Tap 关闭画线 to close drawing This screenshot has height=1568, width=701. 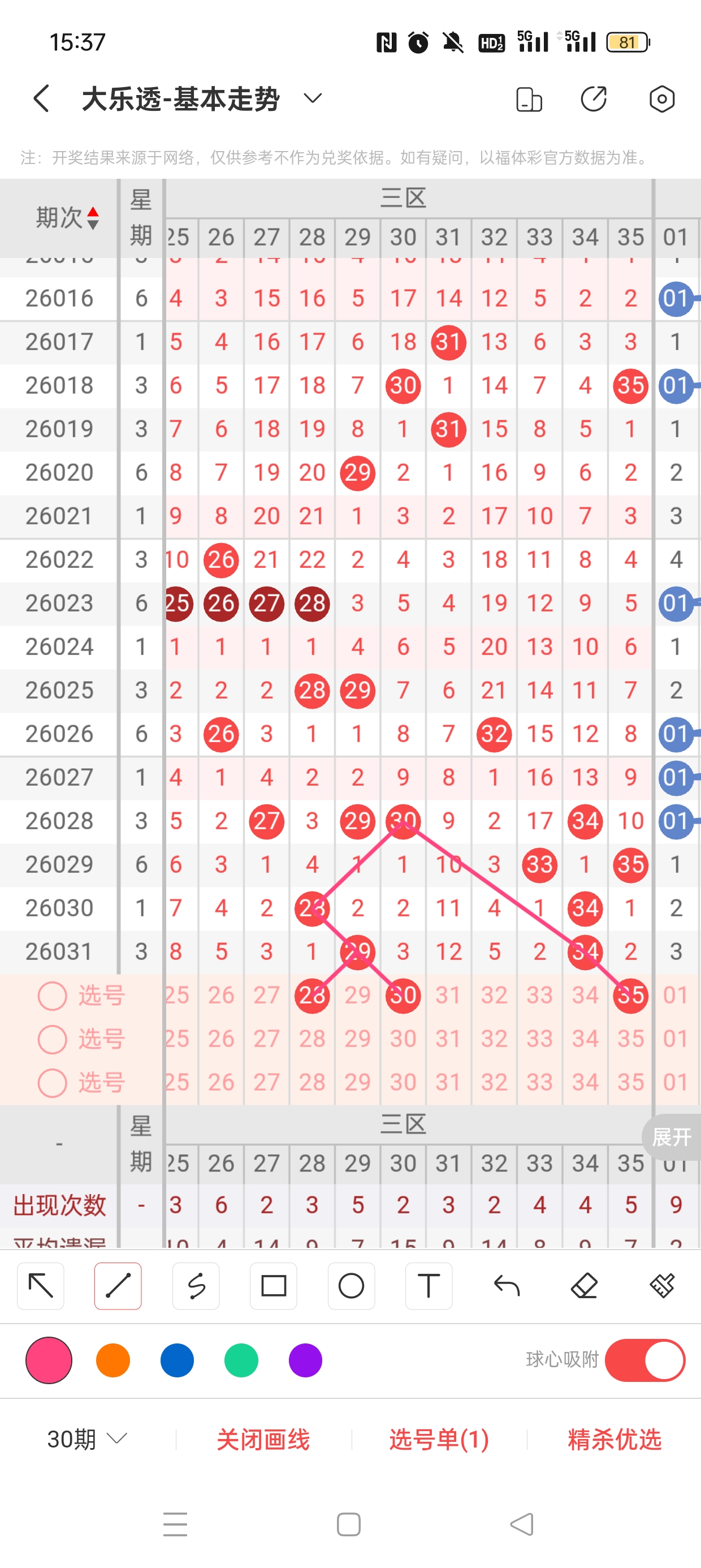[x=263, y=1439]
